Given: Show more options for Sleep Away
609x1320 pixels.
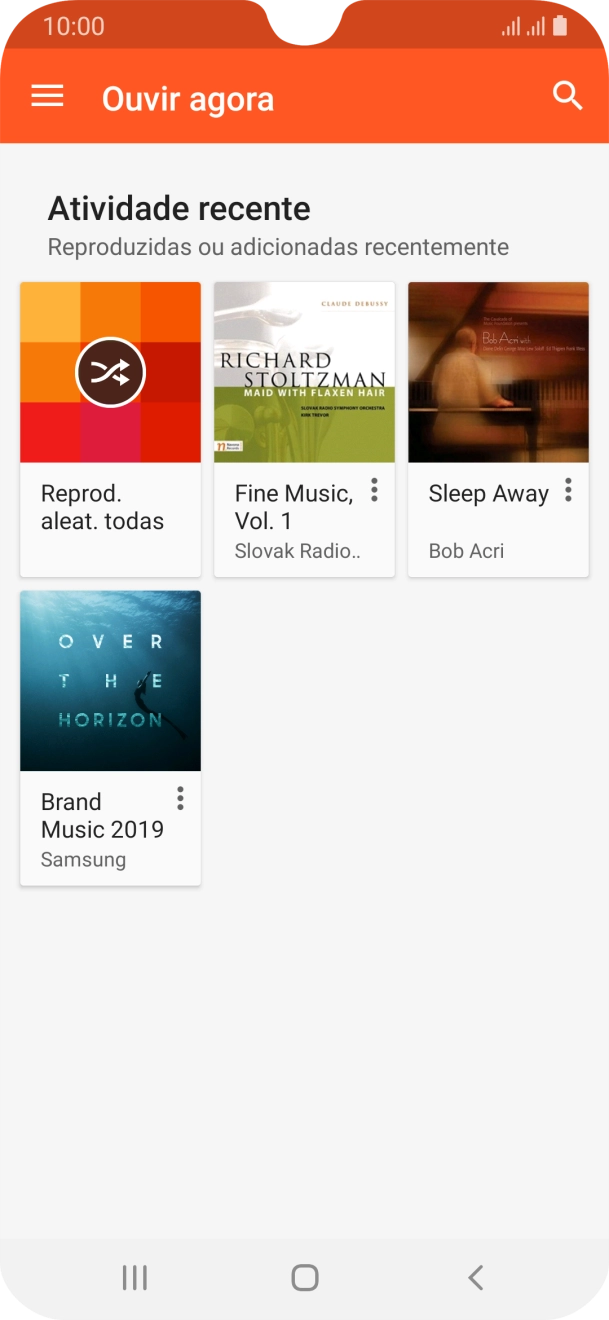Looking at the screenshot, I should tap(568, 490).
